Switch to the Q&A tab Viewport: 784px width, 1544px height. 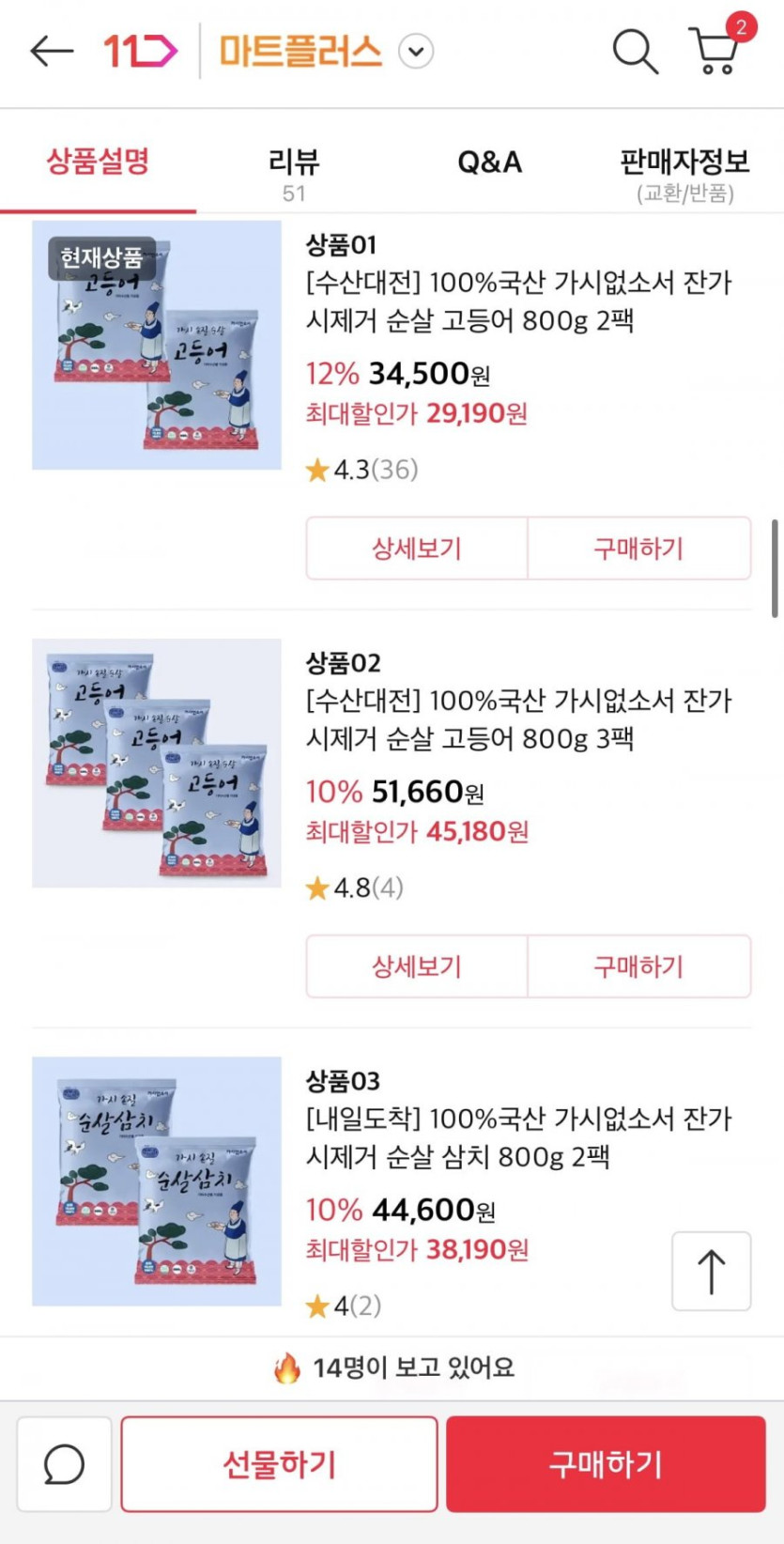click(489, 162)
